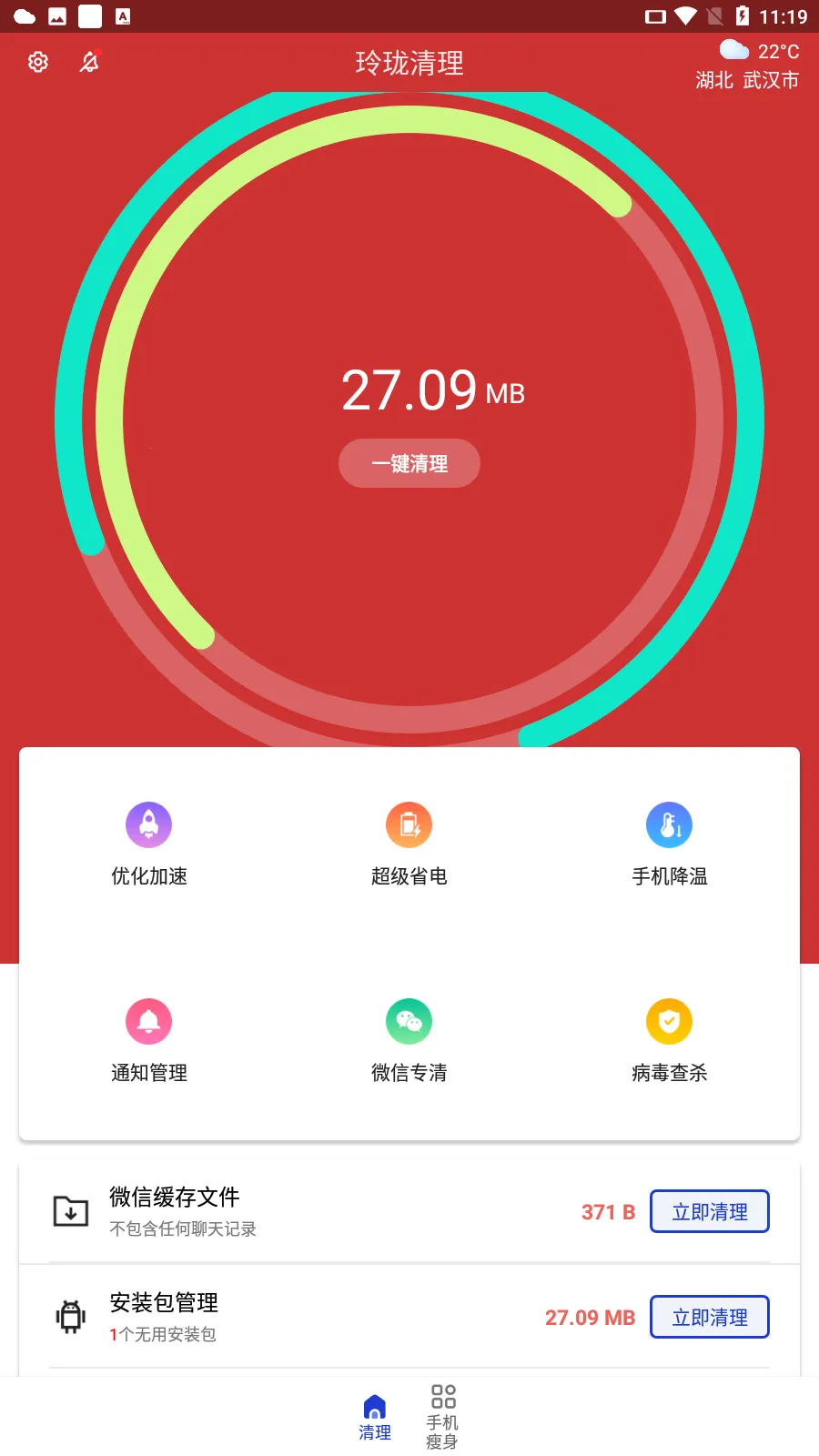819x1456 pixels.
Task: Switch to the 手机瘦身 tab
Action: coord(443,1415)
